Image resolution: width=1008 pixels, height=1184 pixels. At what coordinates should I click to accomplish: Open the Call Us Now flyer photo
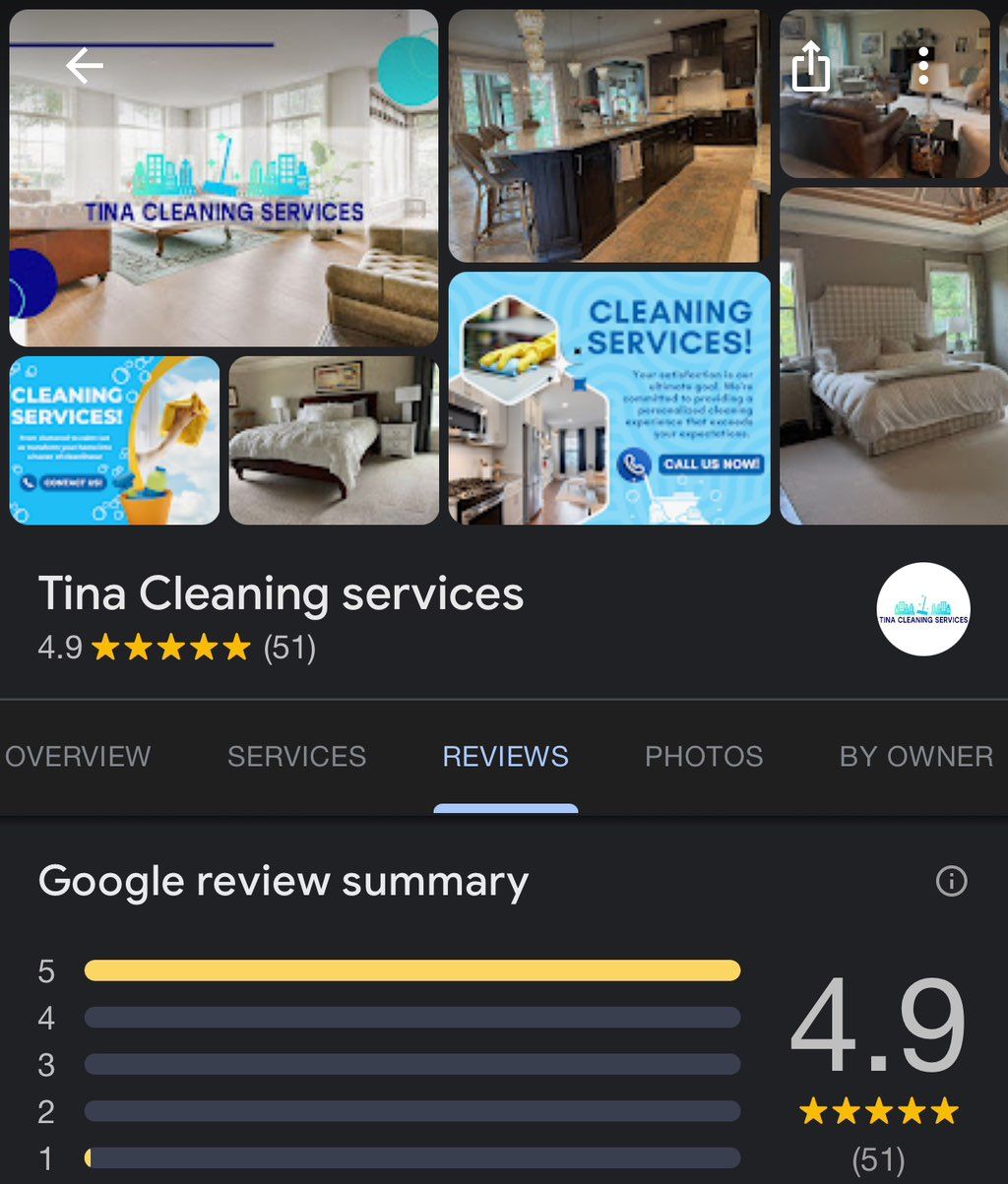coord(608,398)
